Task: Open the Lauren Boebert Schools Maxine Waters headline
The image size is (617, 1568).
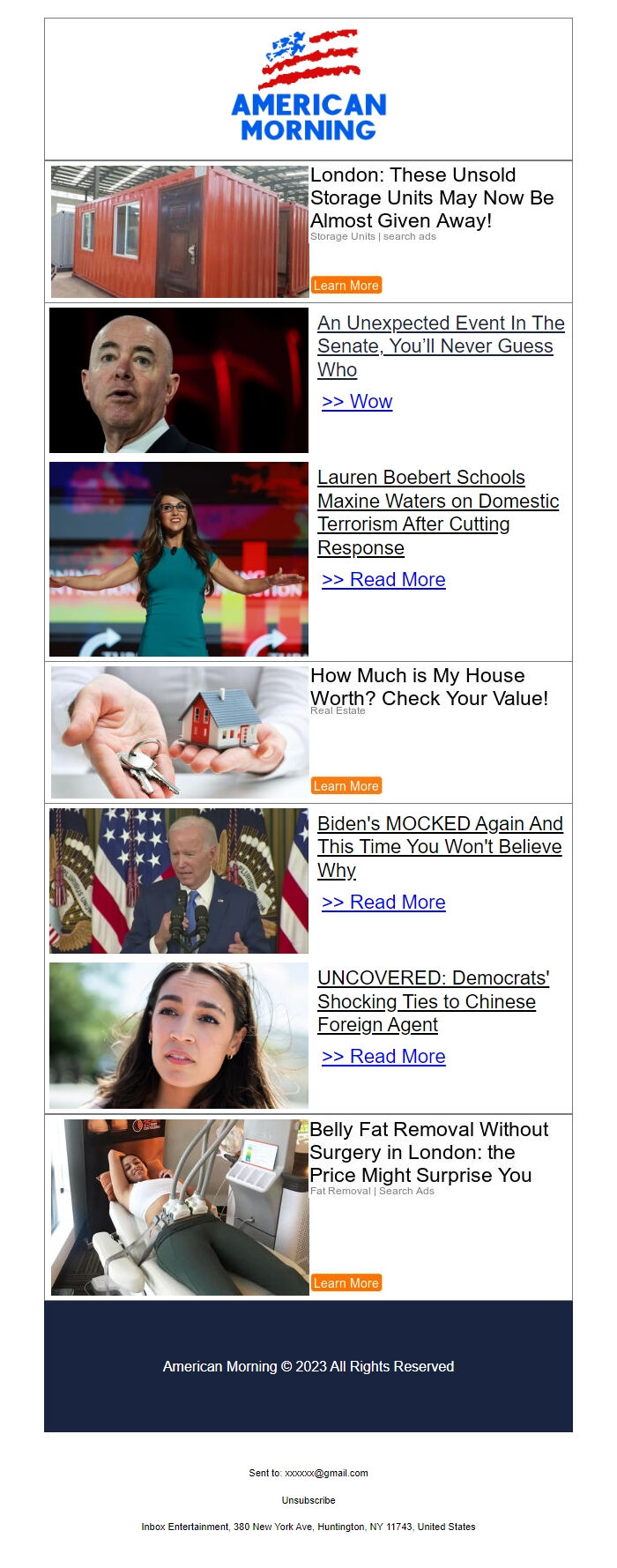Action: pyautogui.click(x=437, y=512)
